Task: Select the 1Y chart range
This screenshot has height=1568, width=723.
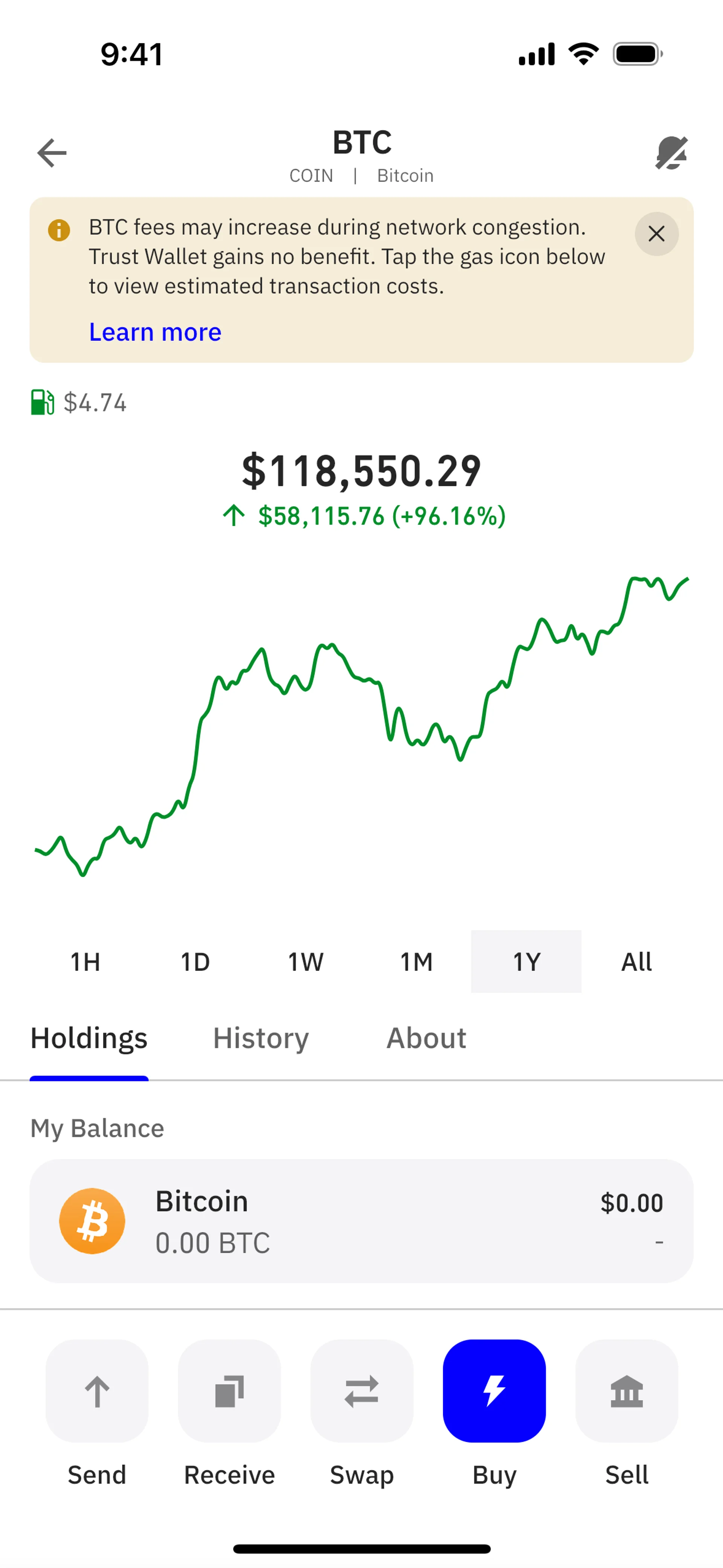Action: coord(526,962)
